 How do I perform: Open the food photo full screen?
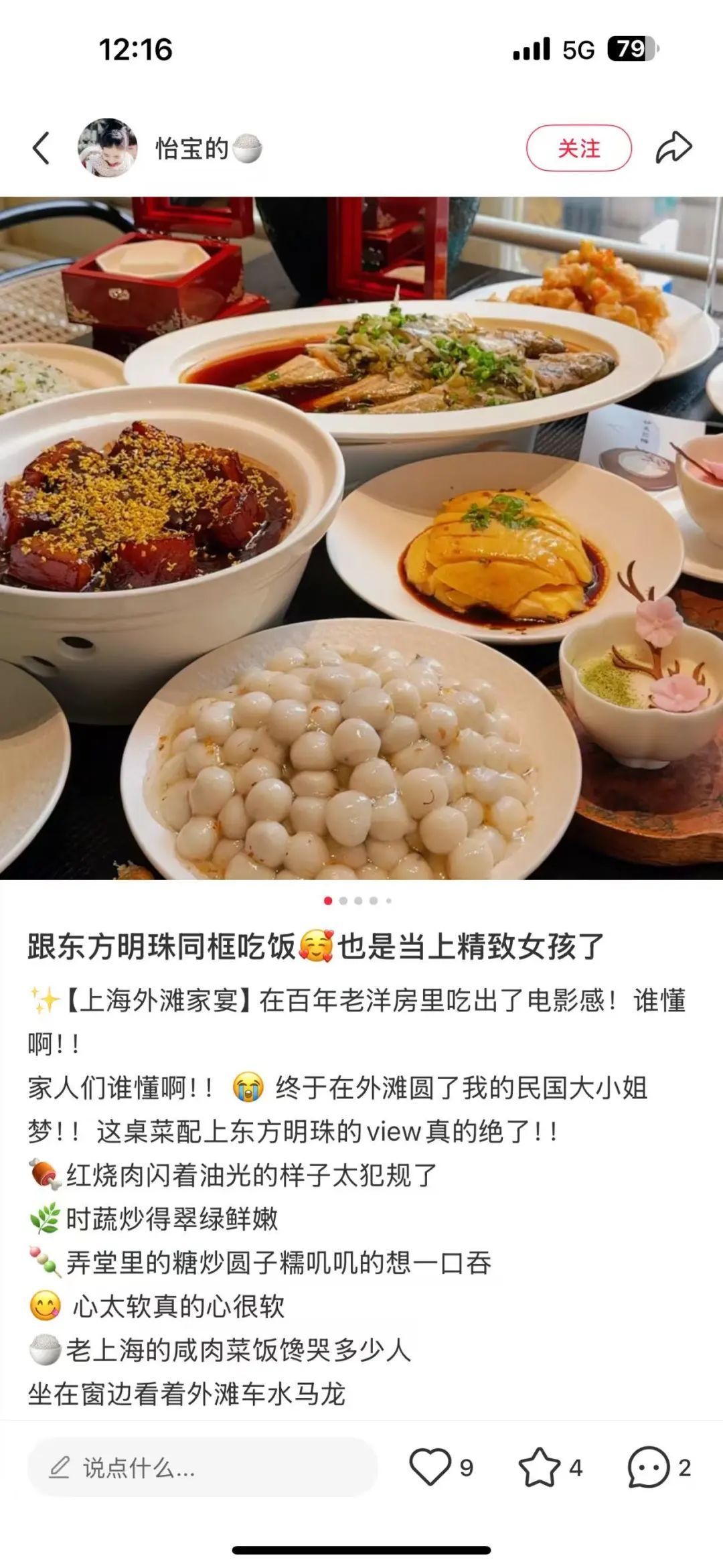[361, 536]
